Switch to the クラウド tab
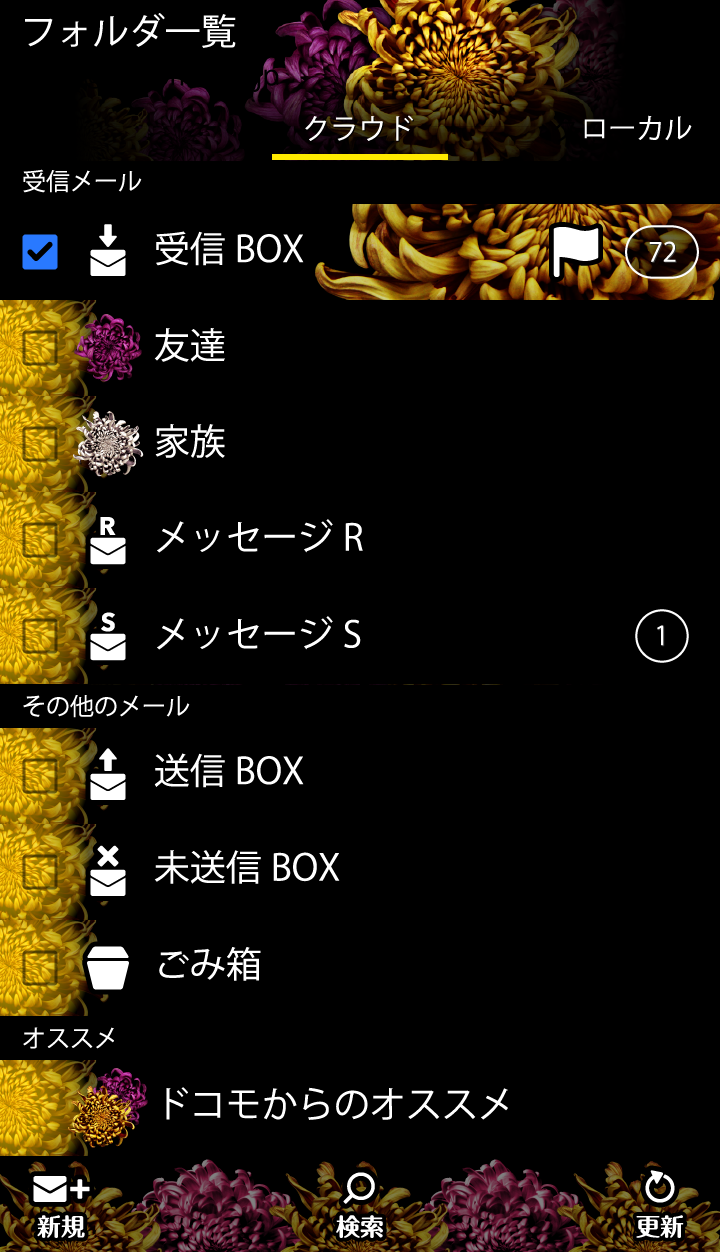Viewport: 720px width, 1252px height. click(x=359, y=128)
